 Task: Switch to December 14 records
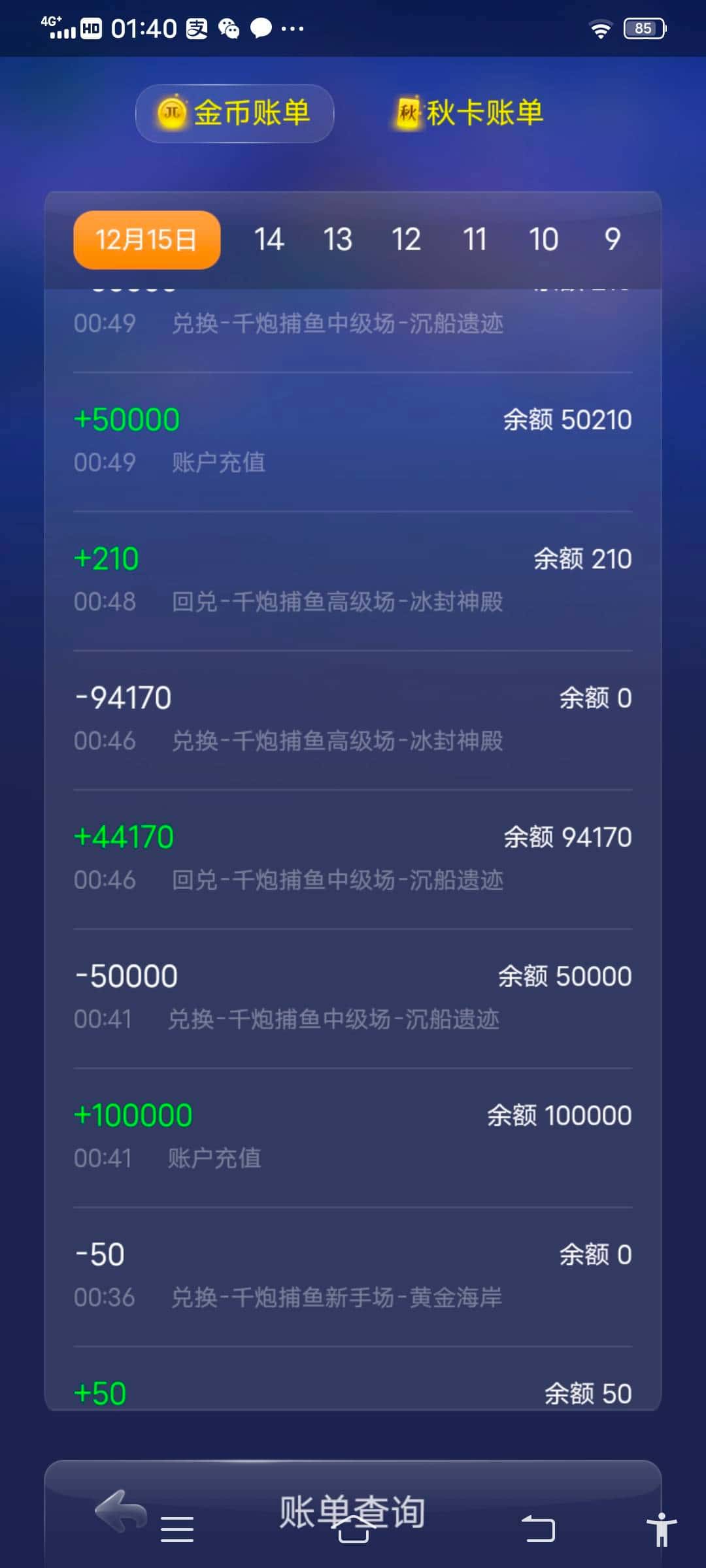point(271,239)
